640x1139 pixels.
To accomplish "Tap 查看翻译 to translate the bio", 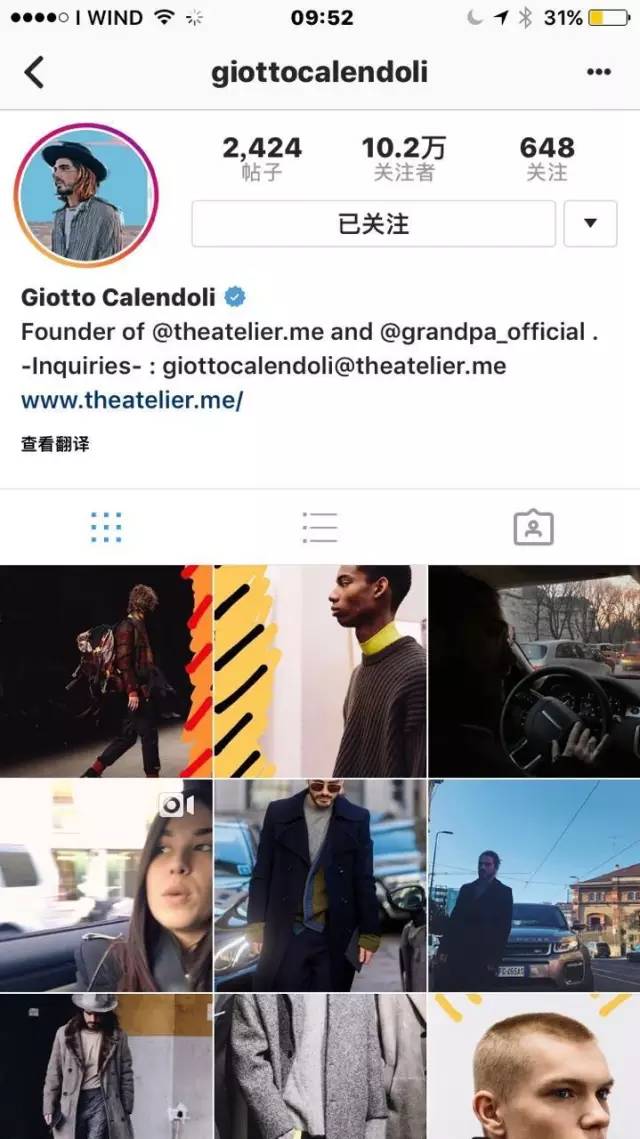I will (x=55, y=444).
